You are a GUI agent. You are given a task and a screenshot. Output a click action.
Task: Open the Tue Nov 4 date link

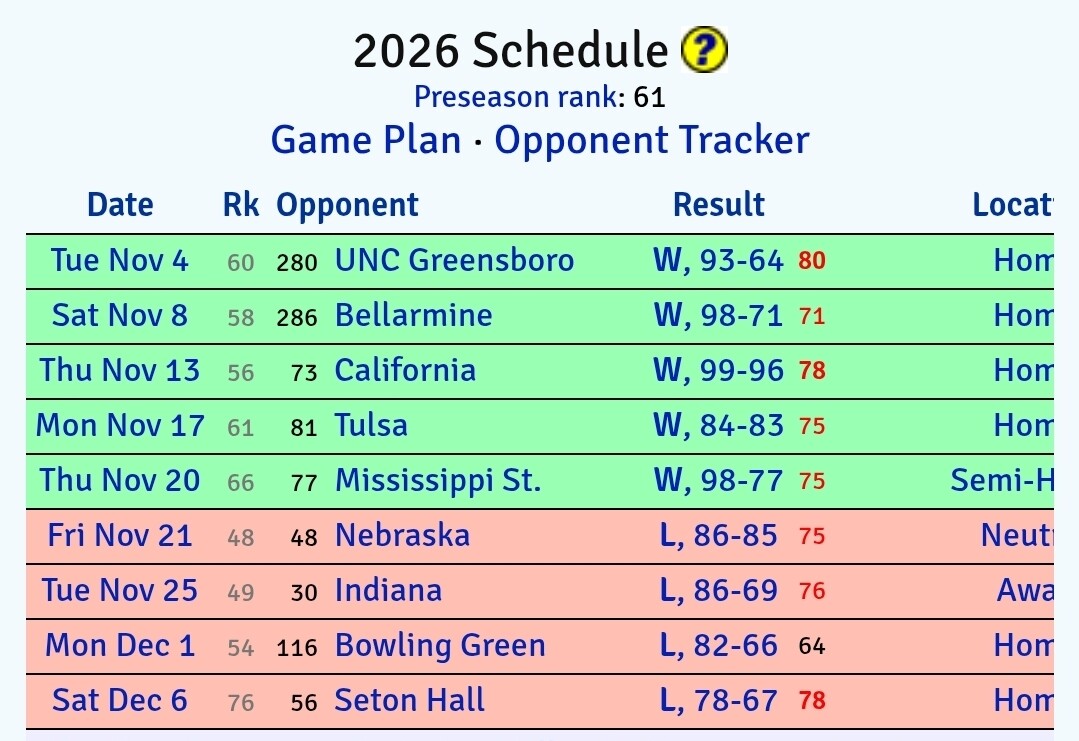click(120, 261)
